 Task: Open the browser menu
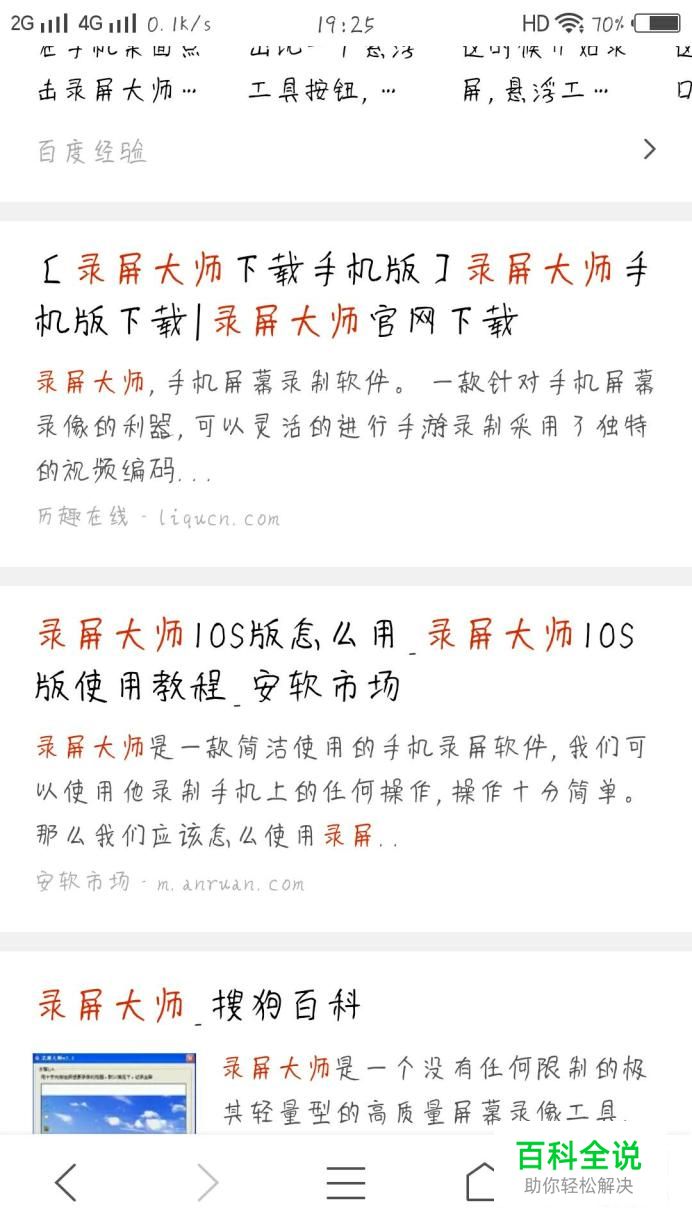[x=345, y=1182]
